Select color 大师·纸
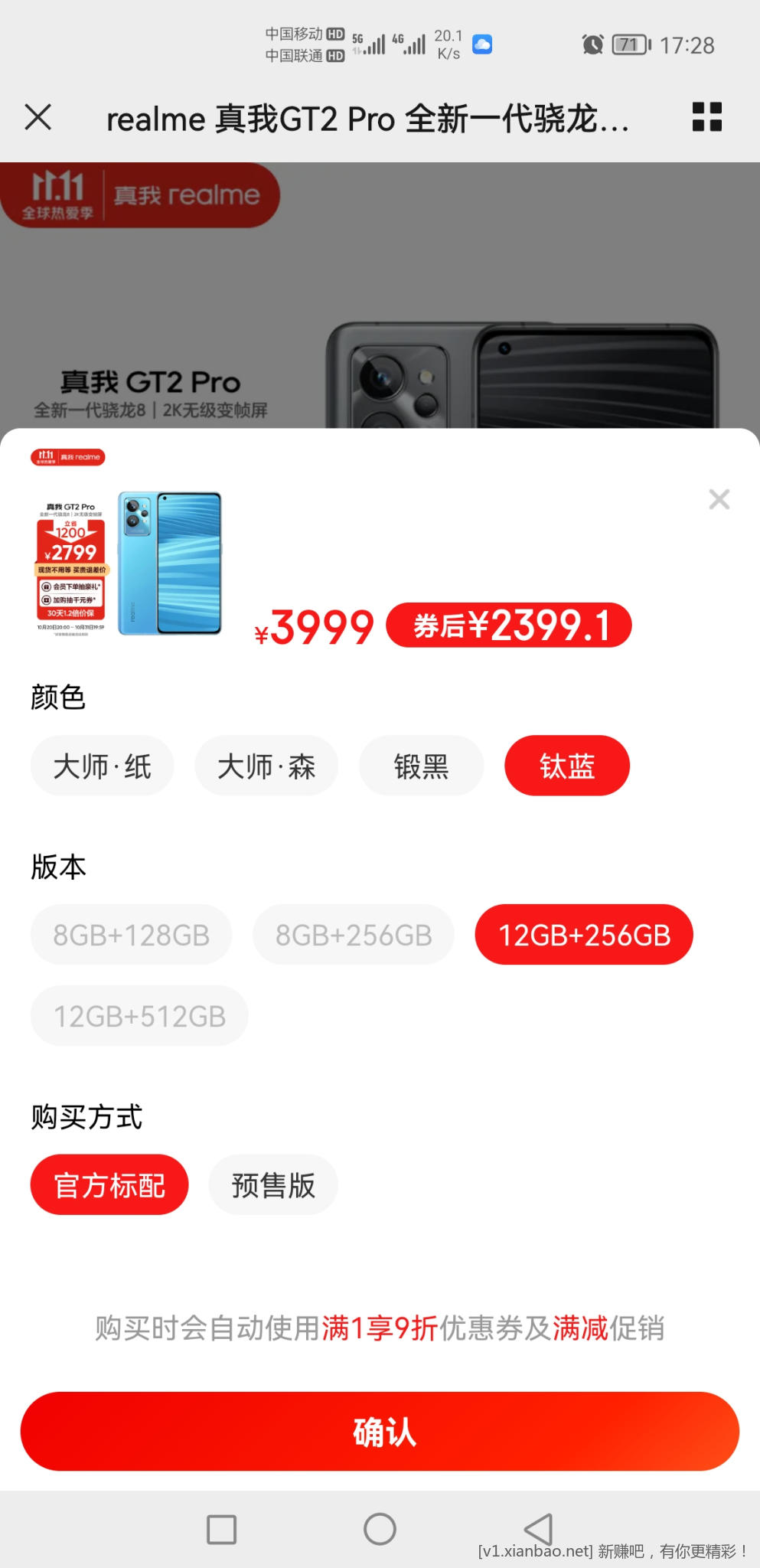The image size is (760, 1568). point(103,766)
